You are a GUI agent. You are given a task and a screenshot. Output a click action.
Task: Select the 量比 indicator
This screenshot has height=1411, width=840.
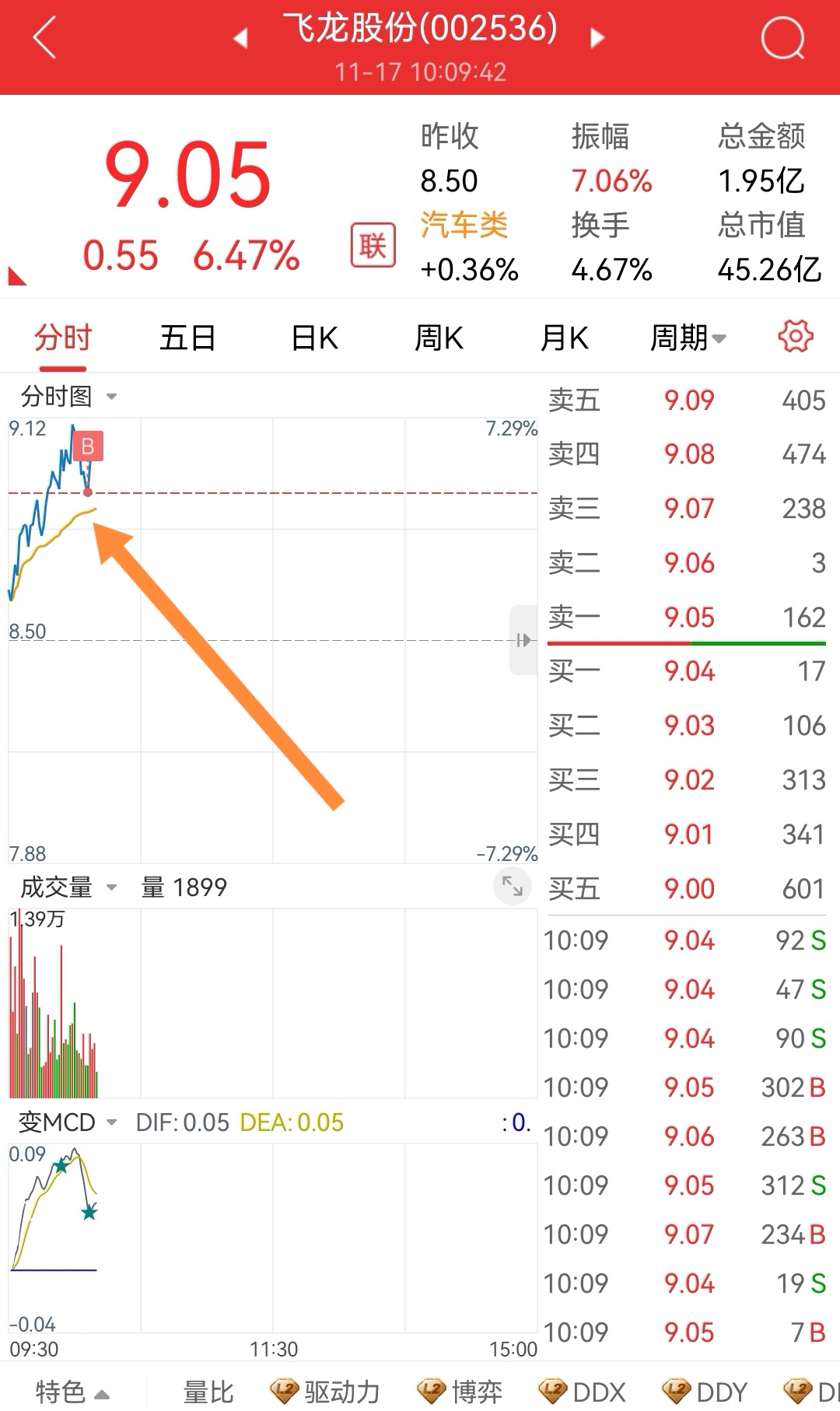point(208,1392)
